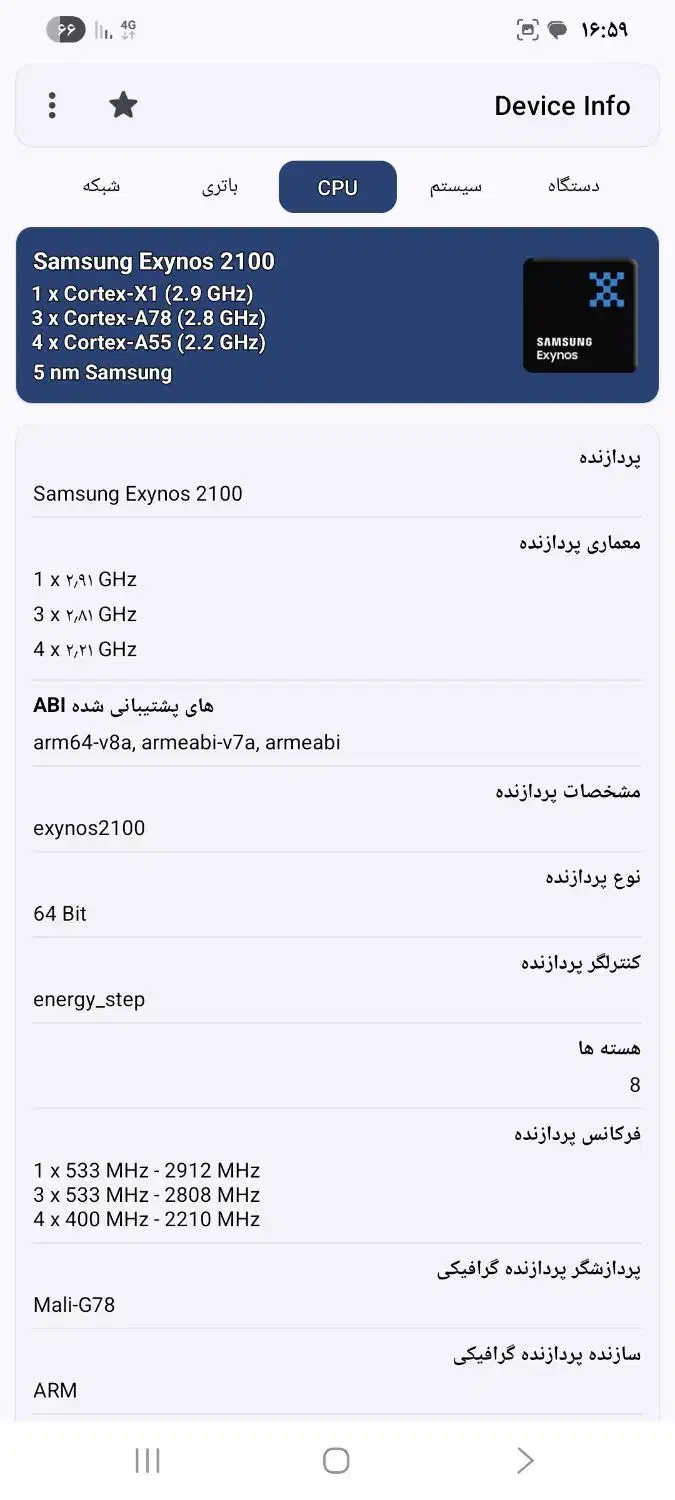Viewport: 675px width, 1500px height.
Task: Open the سیستم tab
Action: (x=456, y=187)
